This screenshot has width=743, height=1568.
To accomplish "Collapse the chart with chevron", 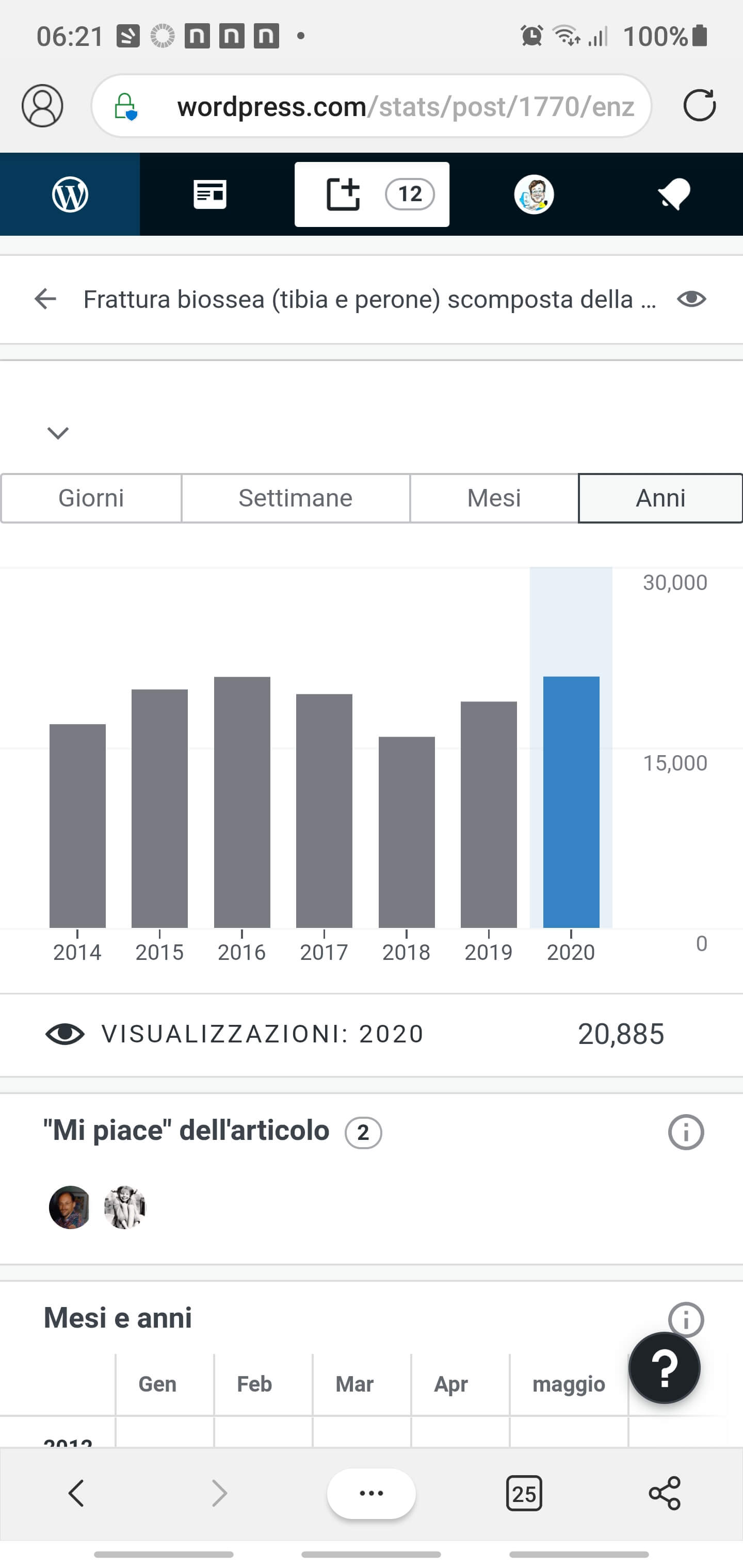I will point(58,433).
